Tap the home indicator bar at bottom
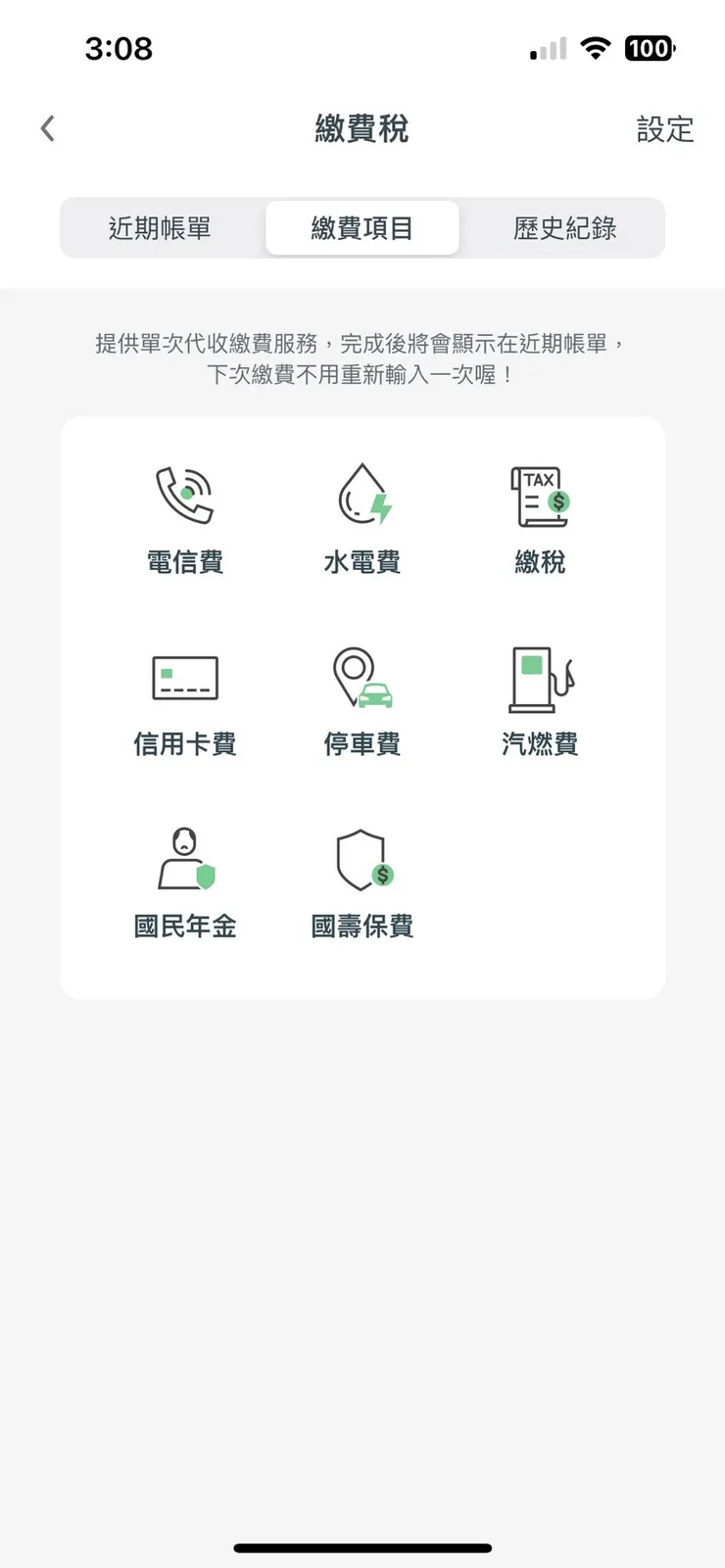 (x=362, y=1548)
